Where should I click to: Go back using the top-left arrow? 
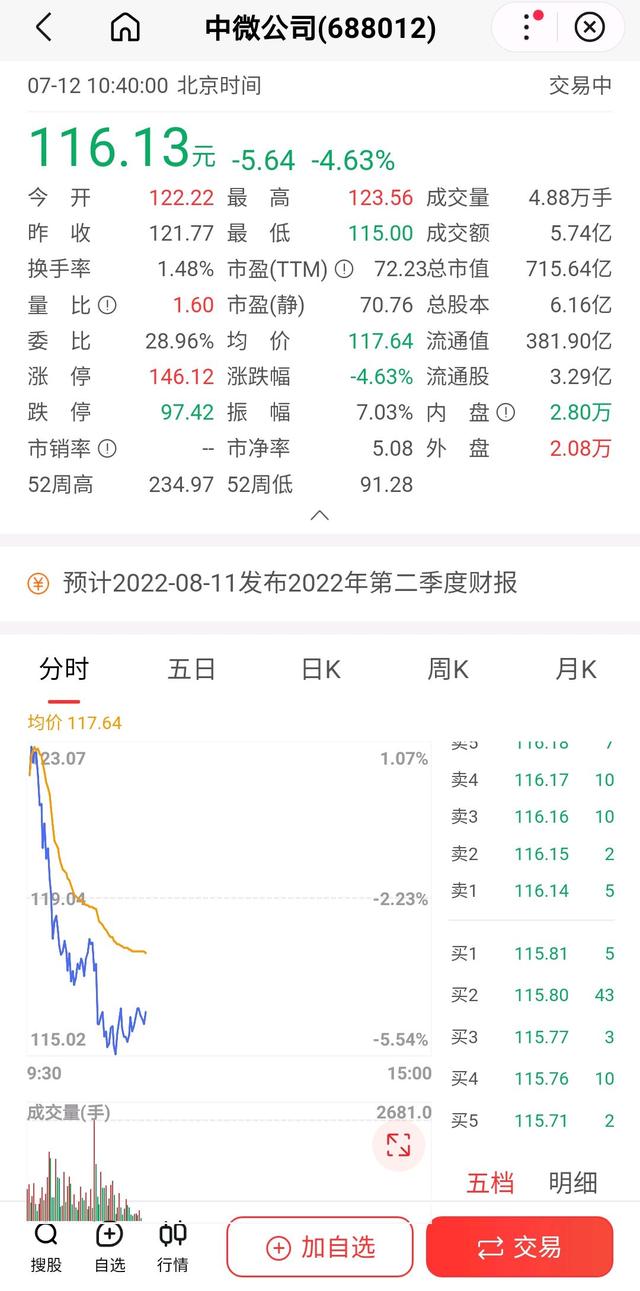(x=43, y=28)
